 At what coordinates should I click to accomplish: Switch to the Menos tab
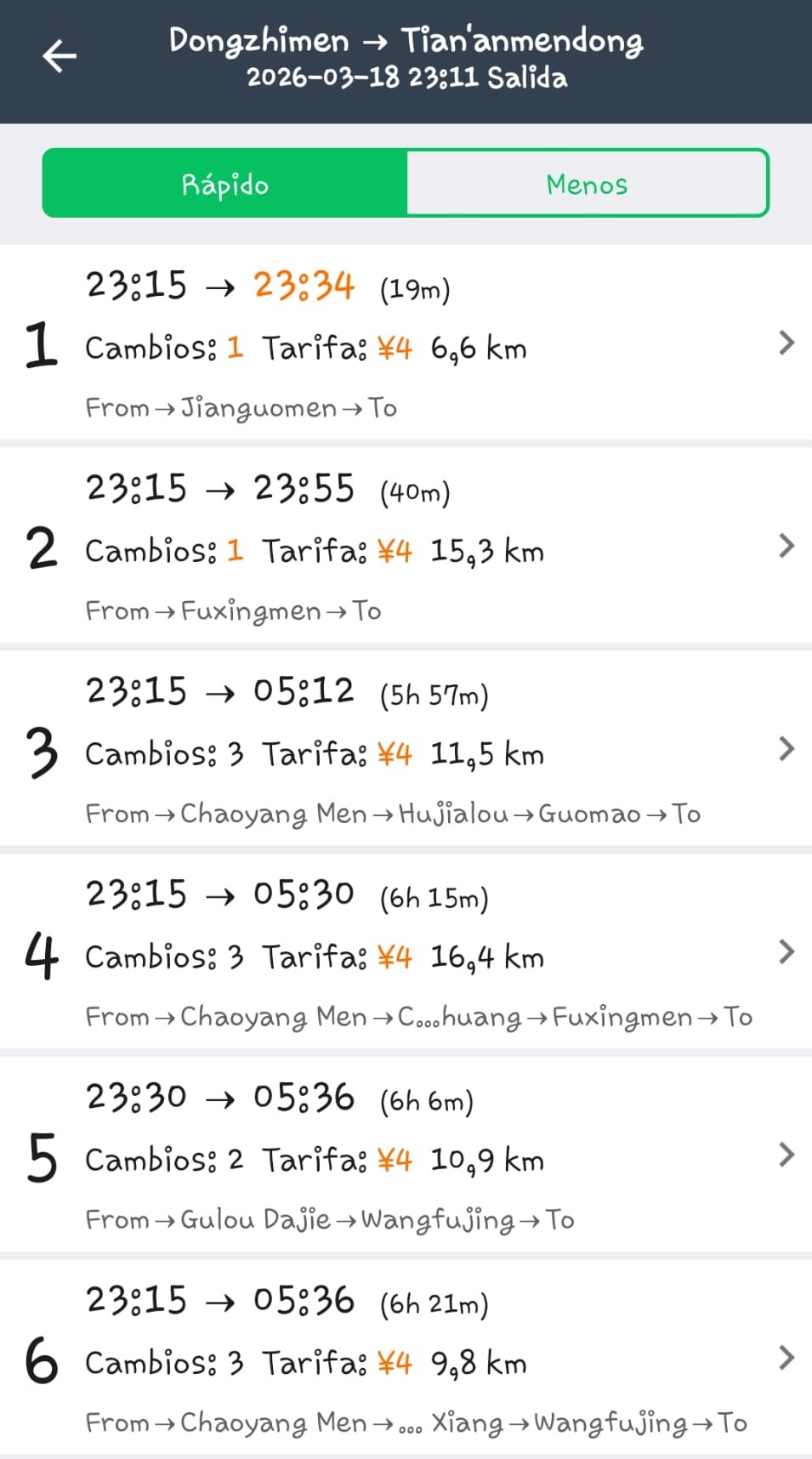click(587, 184)
